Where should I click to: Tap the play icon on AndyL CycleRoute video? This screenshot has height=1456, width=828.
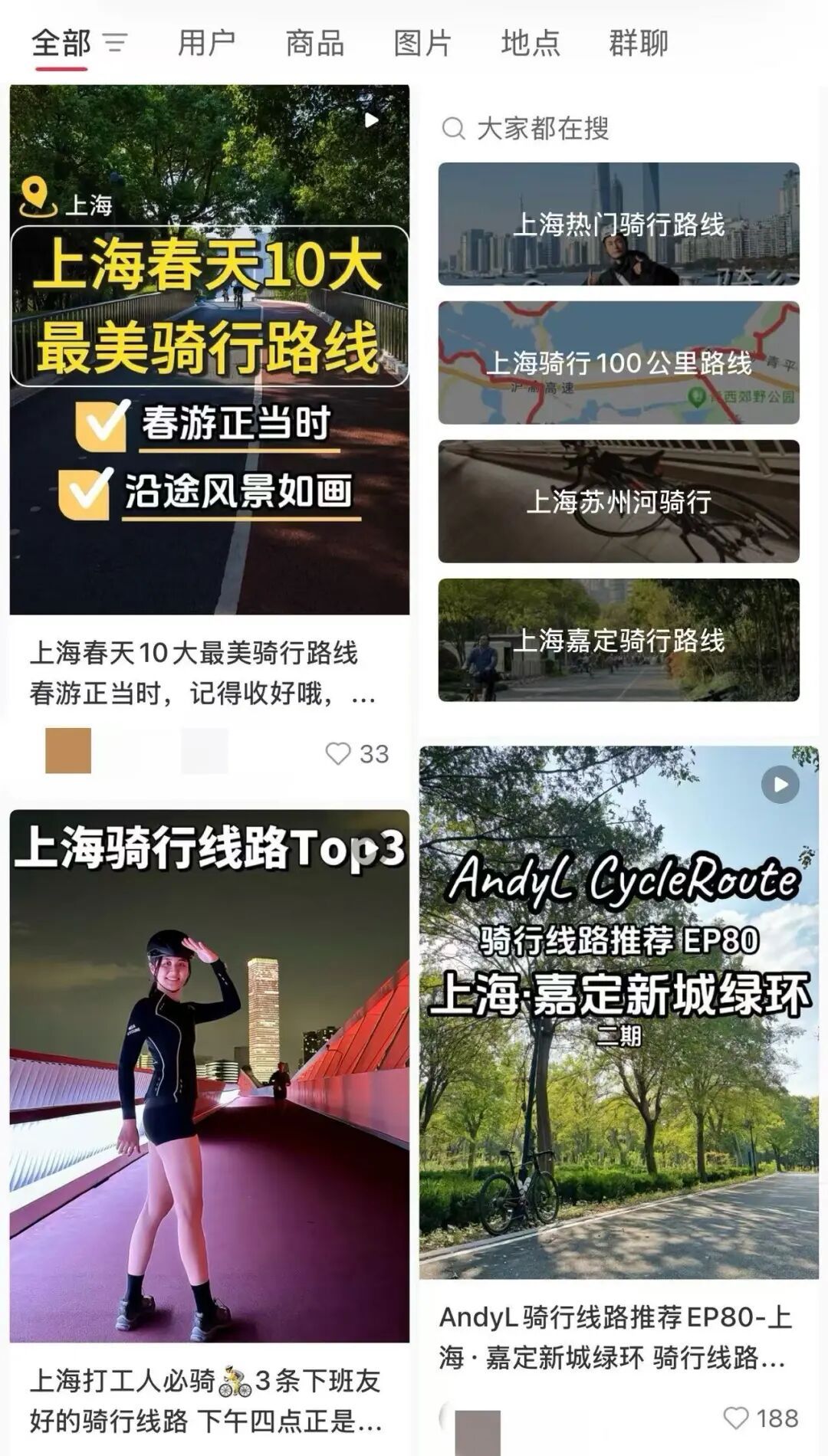click(x=780, y=785)
